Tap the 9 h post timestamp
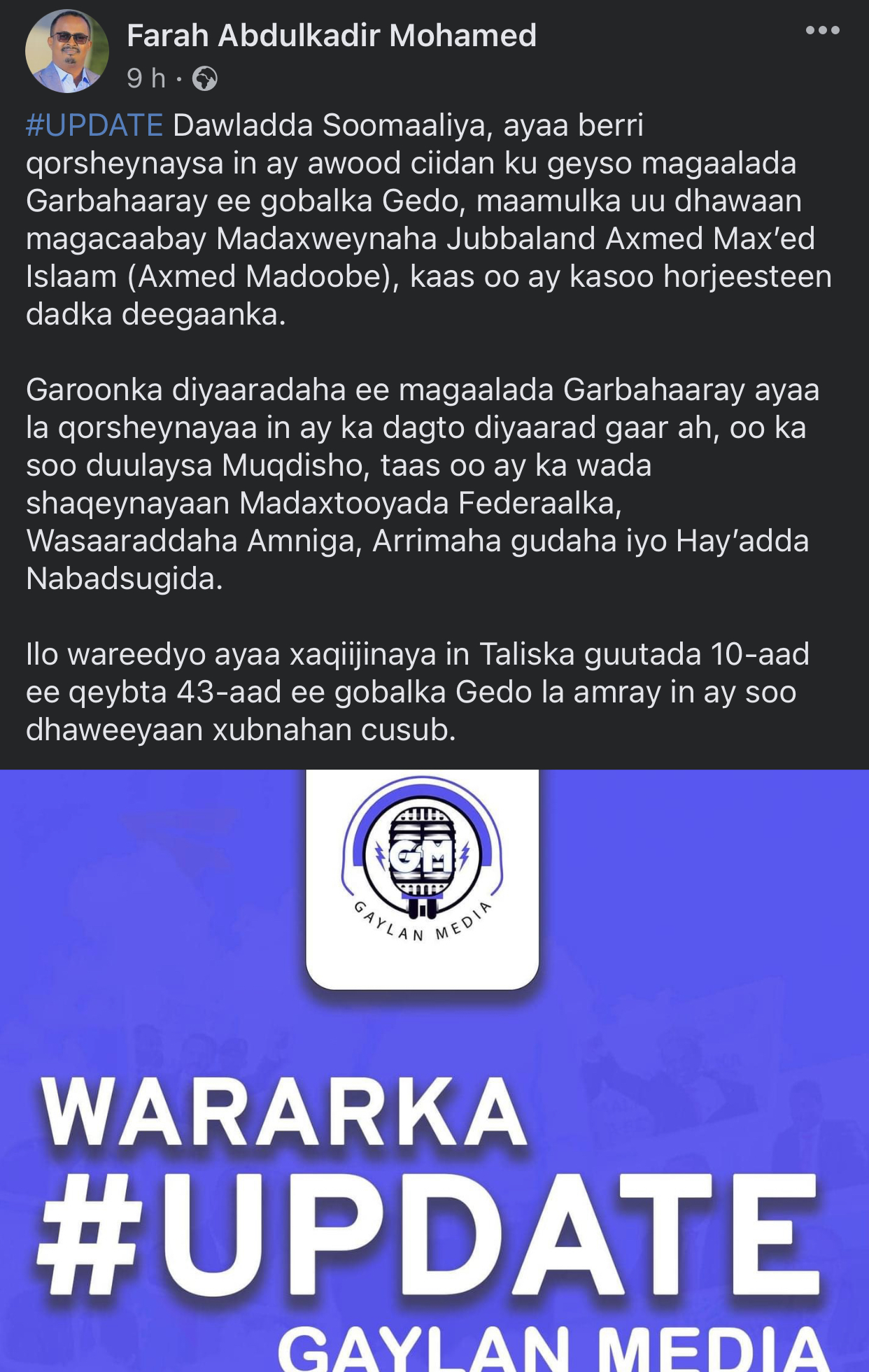 click(x=146, y=78)
